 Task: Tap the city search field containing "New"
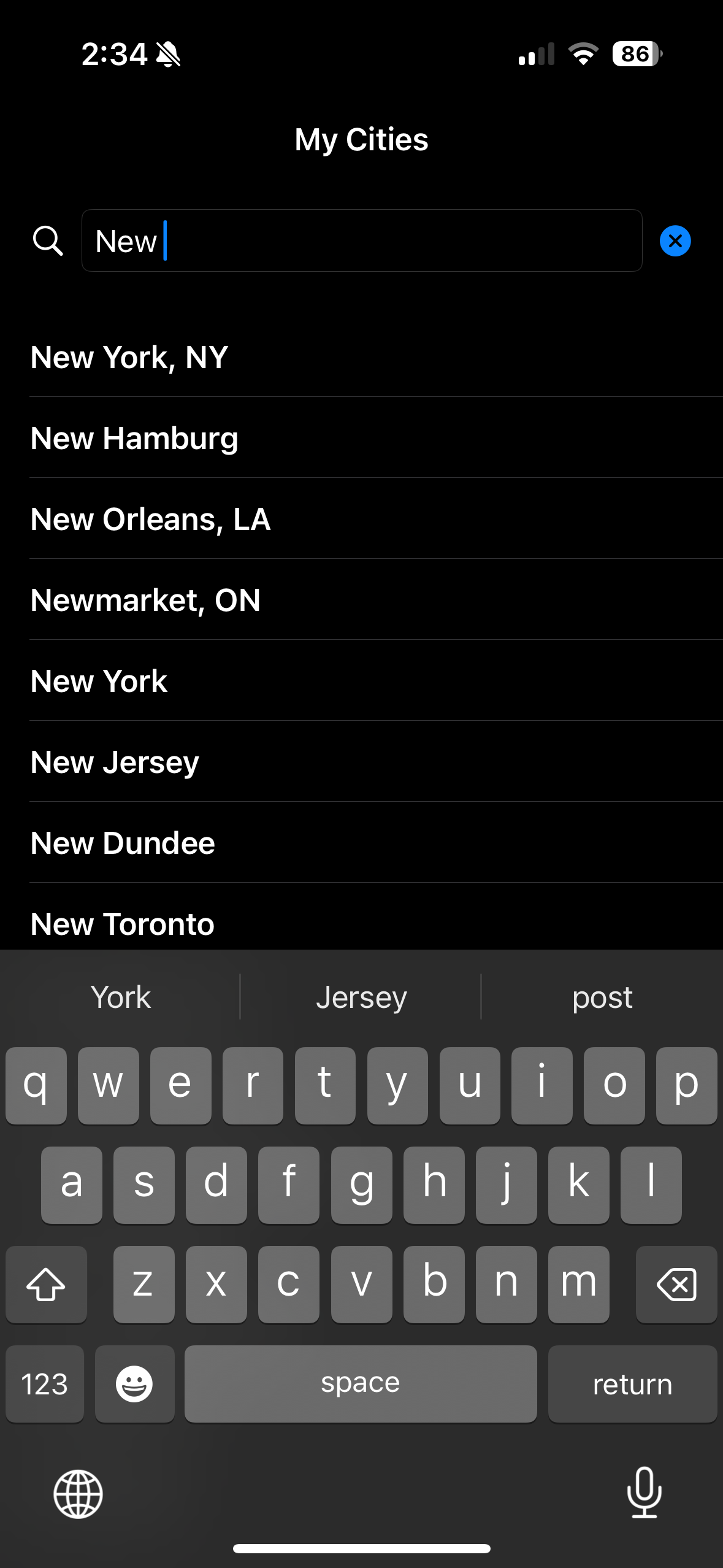[x=362, y=241]
